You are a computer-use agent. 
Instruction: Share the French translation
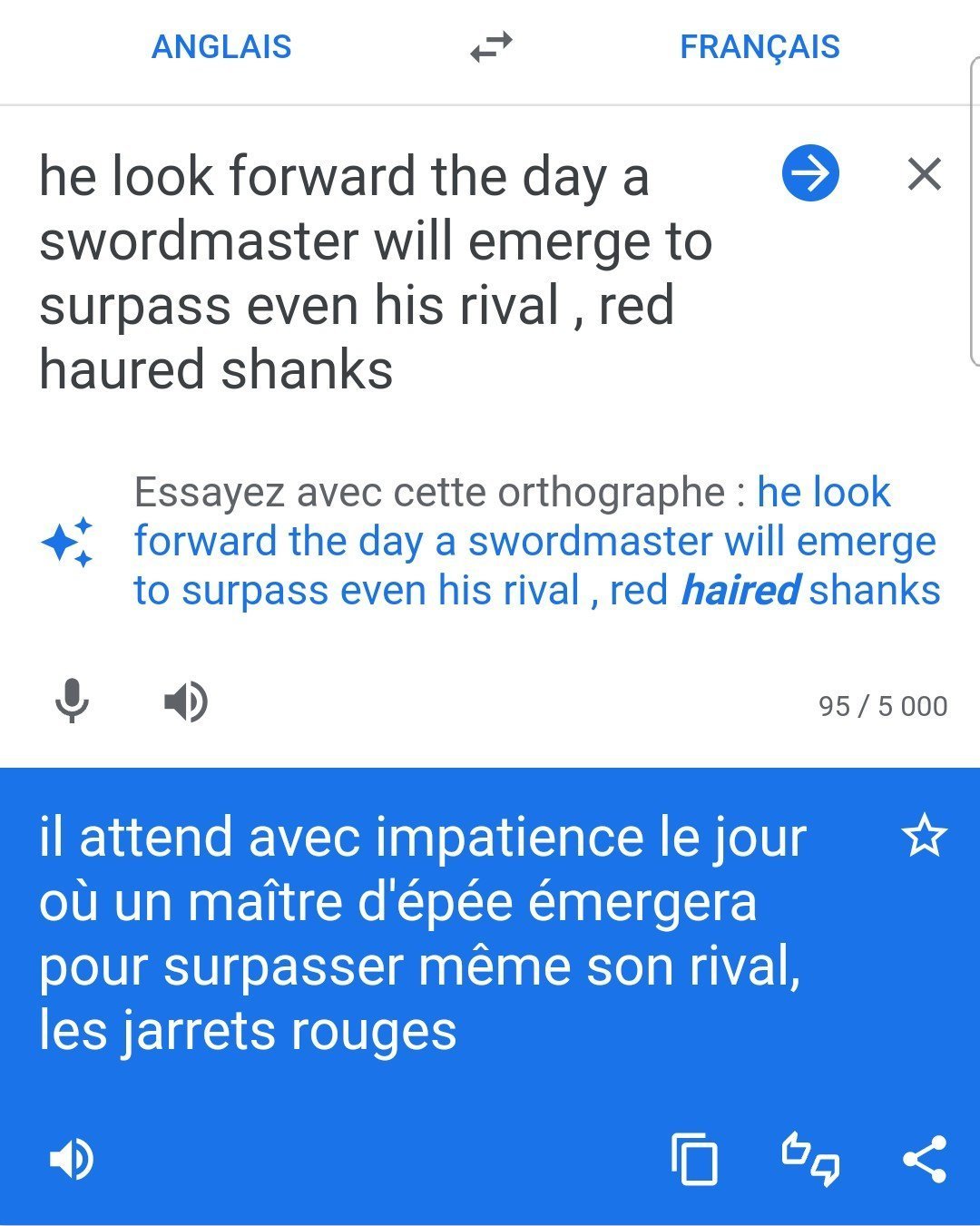point(924,1159)
